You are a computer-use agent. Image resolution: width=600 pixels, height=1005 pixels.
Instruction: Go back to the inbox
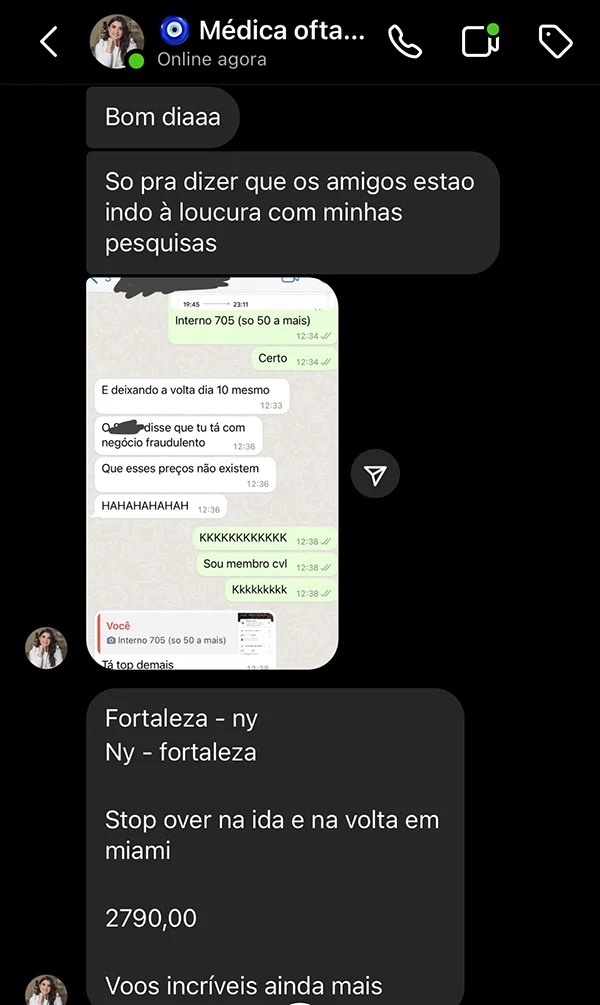point(48,42)
